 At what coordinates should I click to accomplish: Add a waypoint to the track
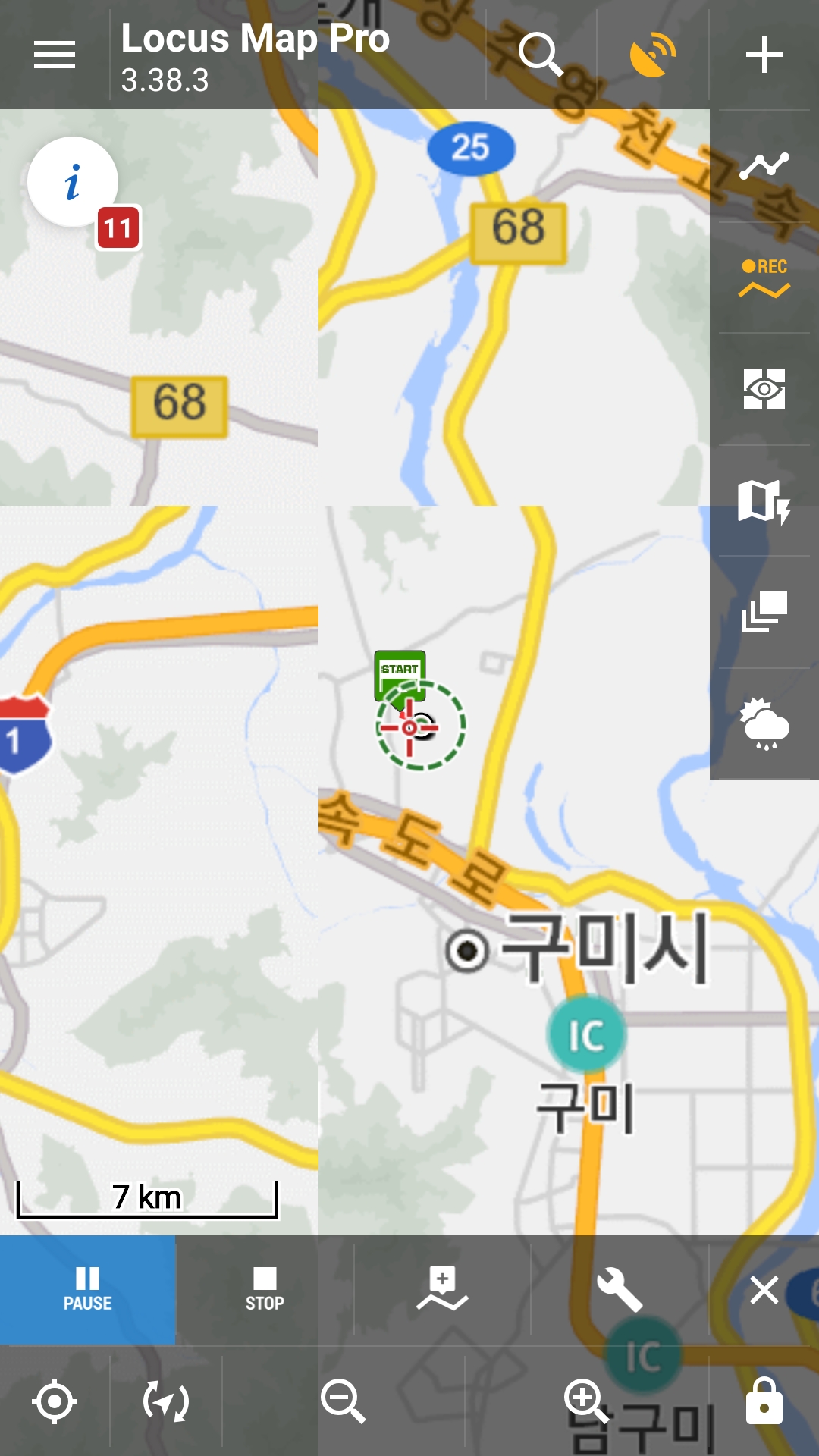tap(442, 1289)
